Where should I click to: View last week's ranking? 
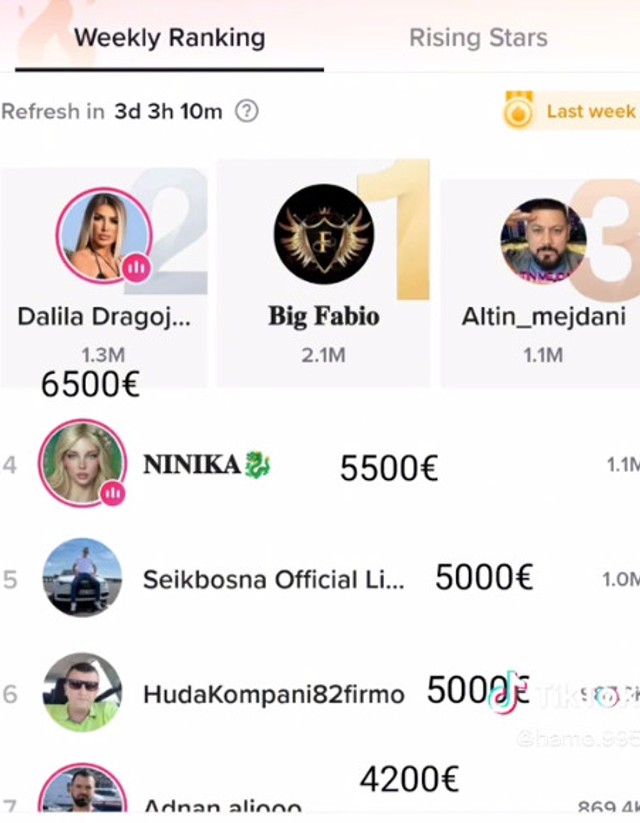pos(572,111)
